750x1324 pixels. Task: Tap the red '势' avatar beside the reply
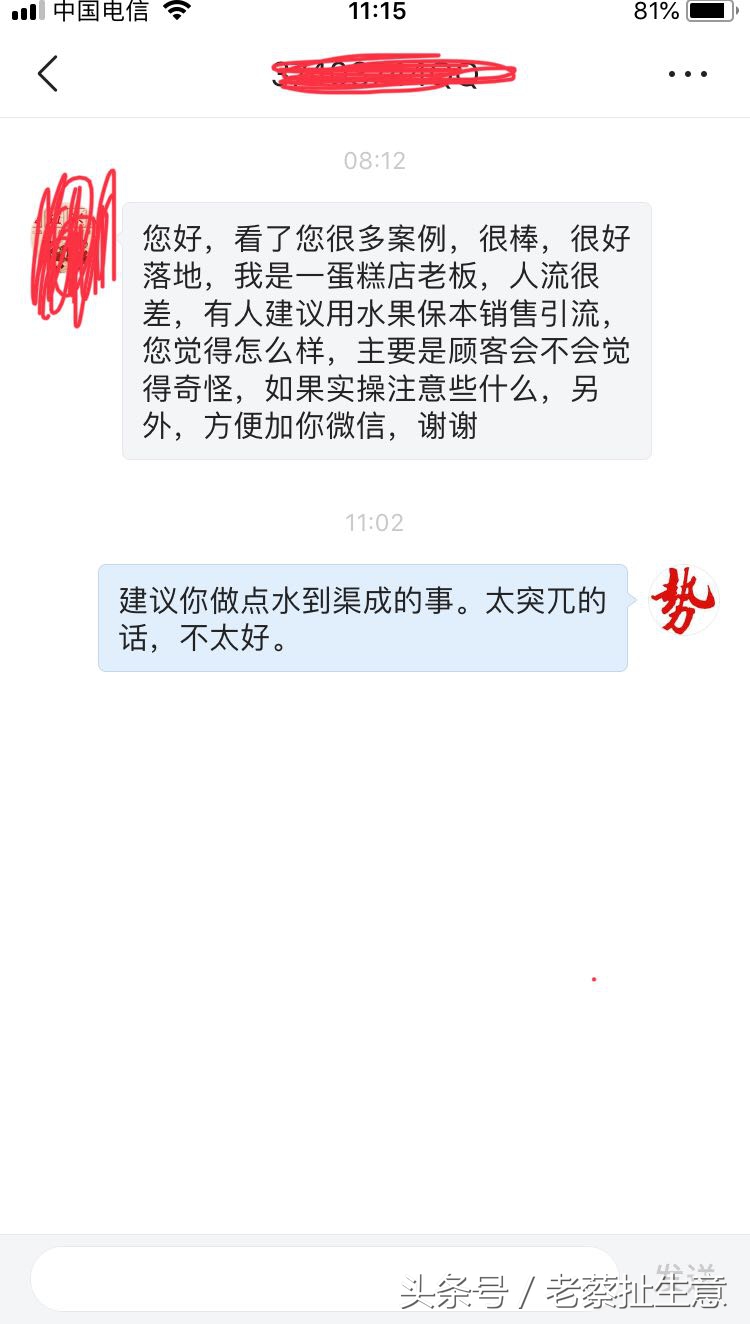point(683,600)
